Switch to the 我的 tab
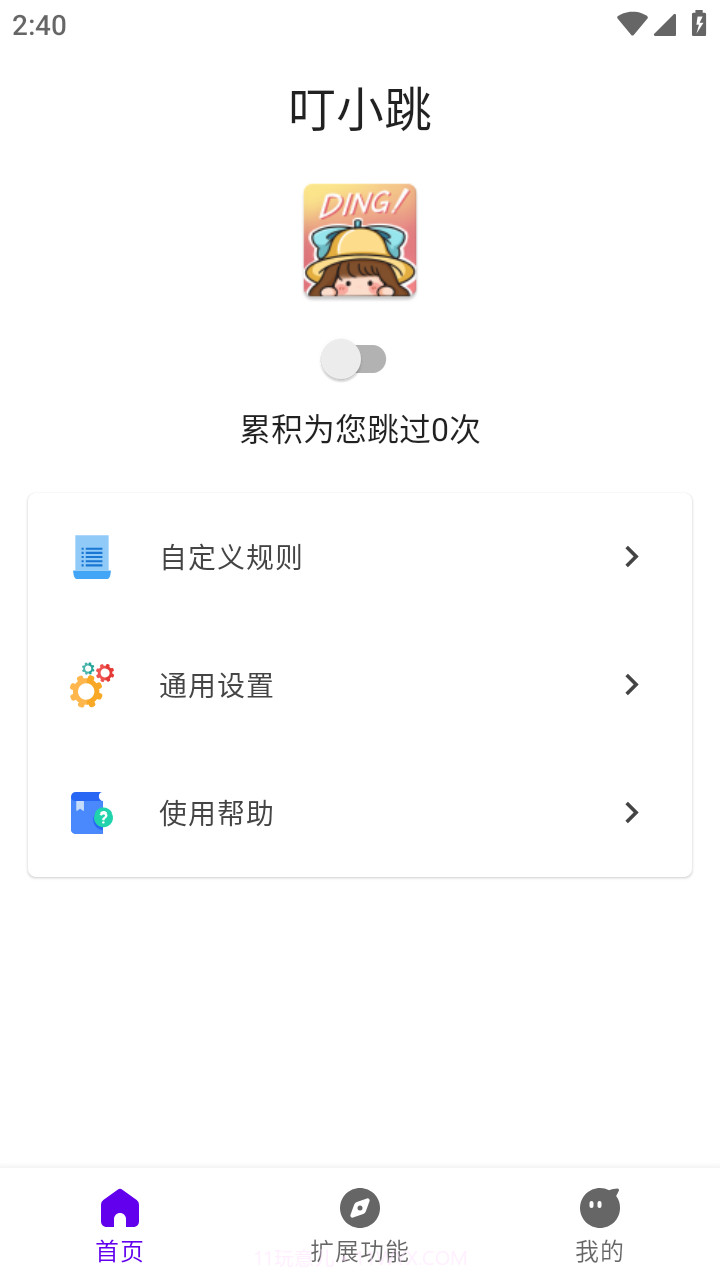The height and width of the screenshot is (1280, 720). (599, 1225)
